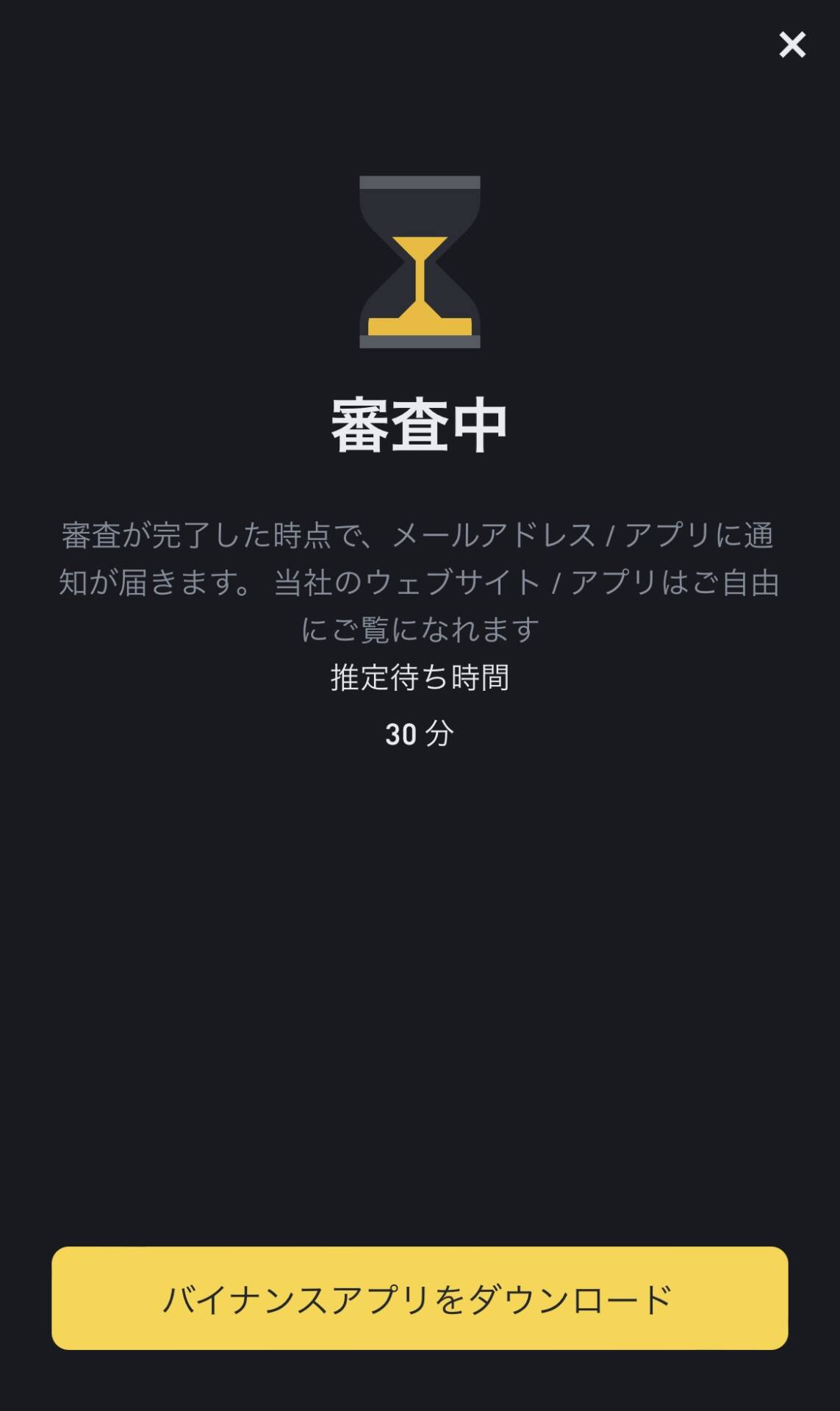Close the 審査中 review screen
This screenshot has width=840, height=1411.
791,45
